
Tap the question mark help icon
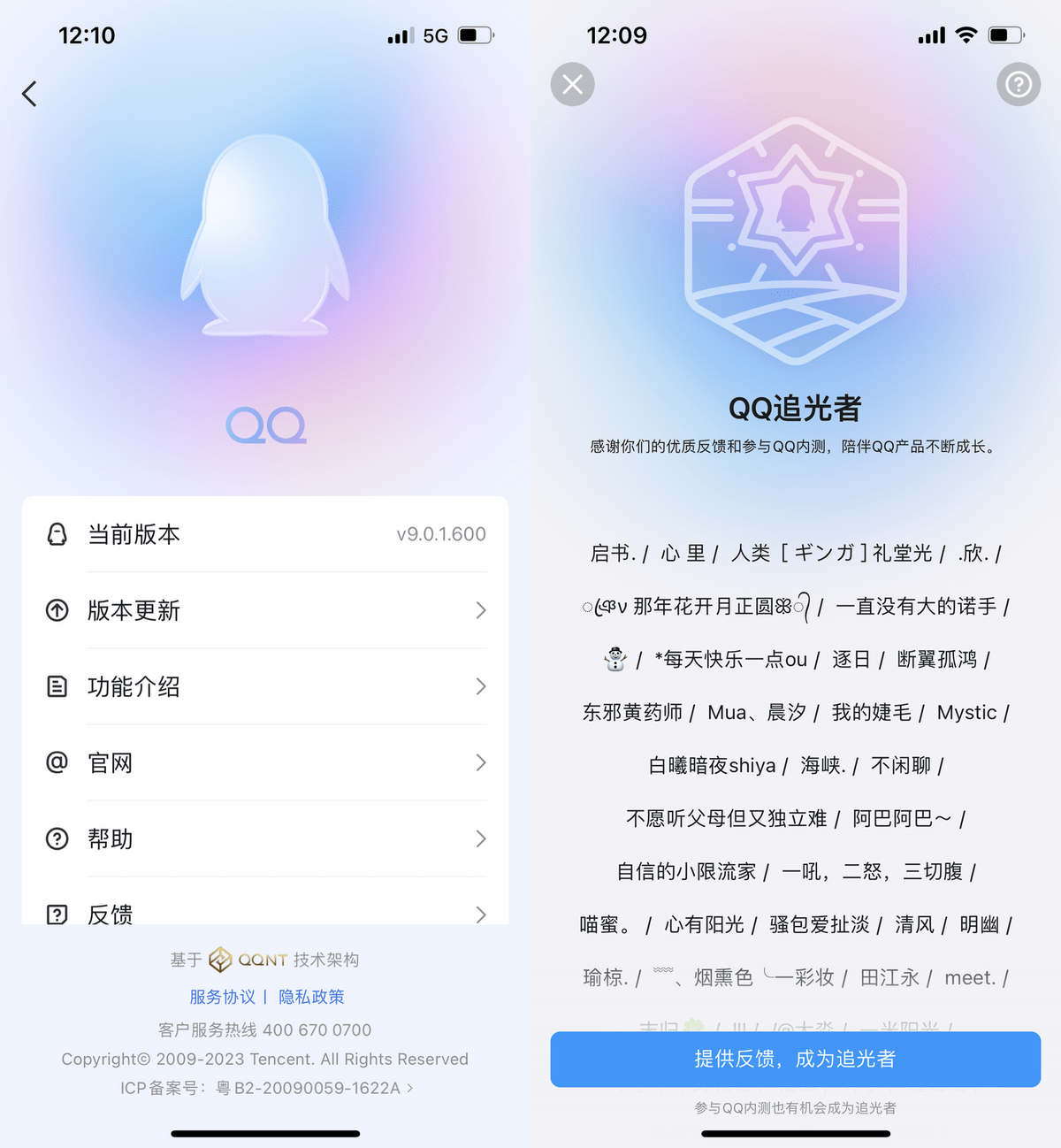[1019, 84]
